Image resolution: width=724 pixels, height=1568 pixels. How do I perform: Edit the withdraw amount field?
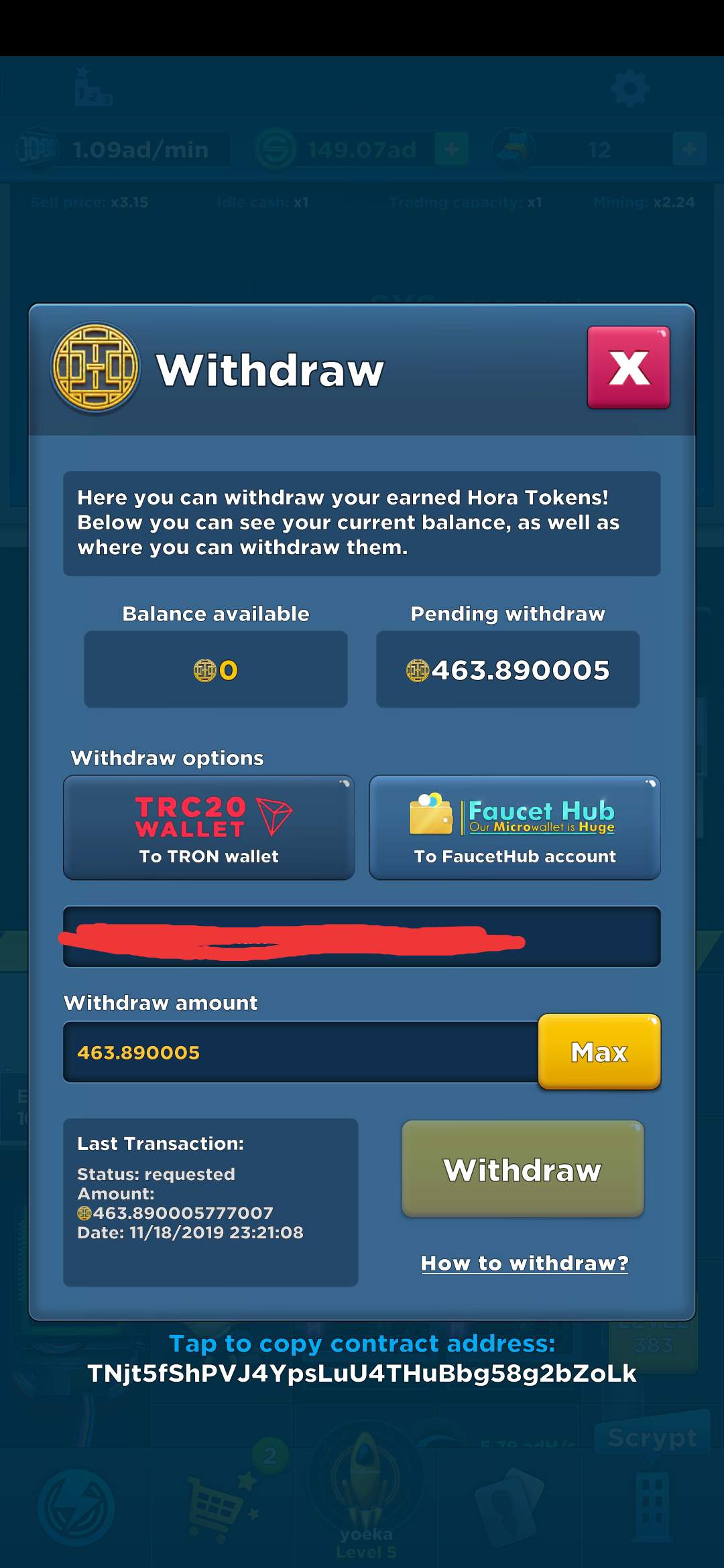coord(300,1052)
